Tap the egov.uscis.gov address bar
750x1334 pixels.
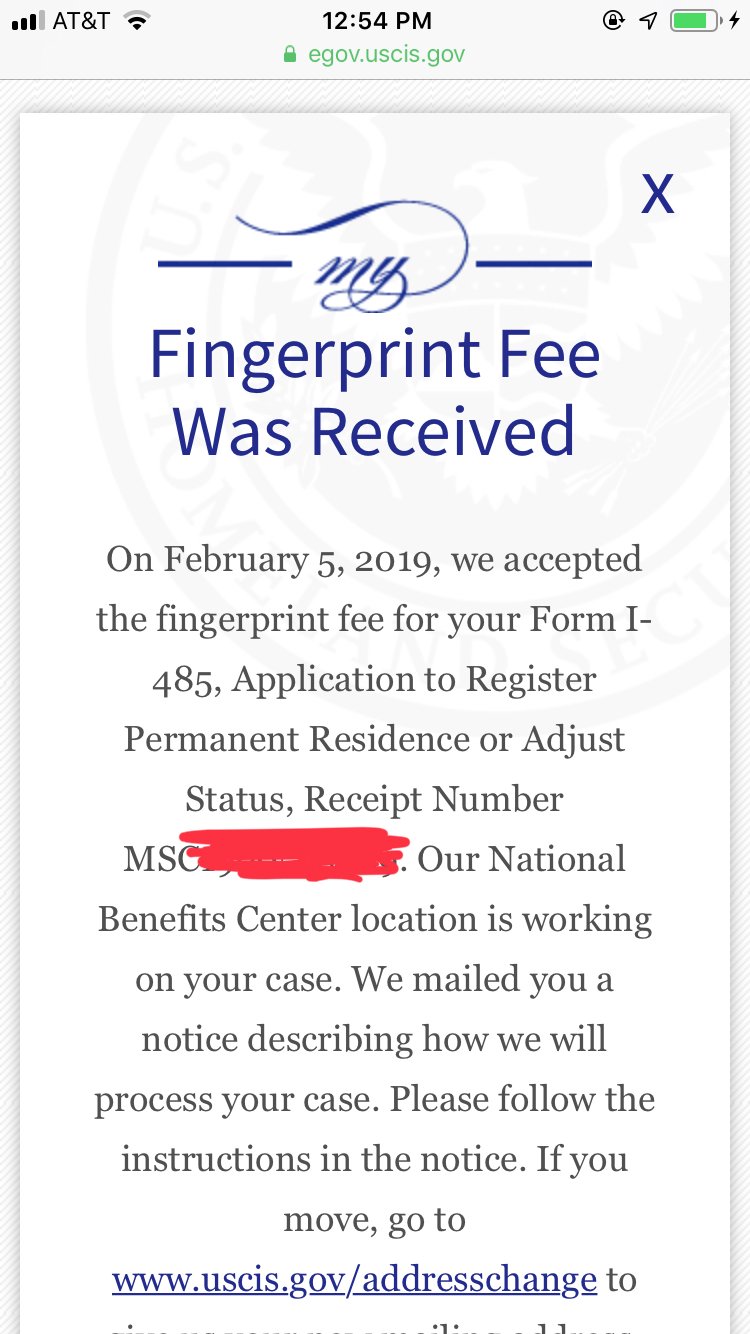[x=375, y=54]
